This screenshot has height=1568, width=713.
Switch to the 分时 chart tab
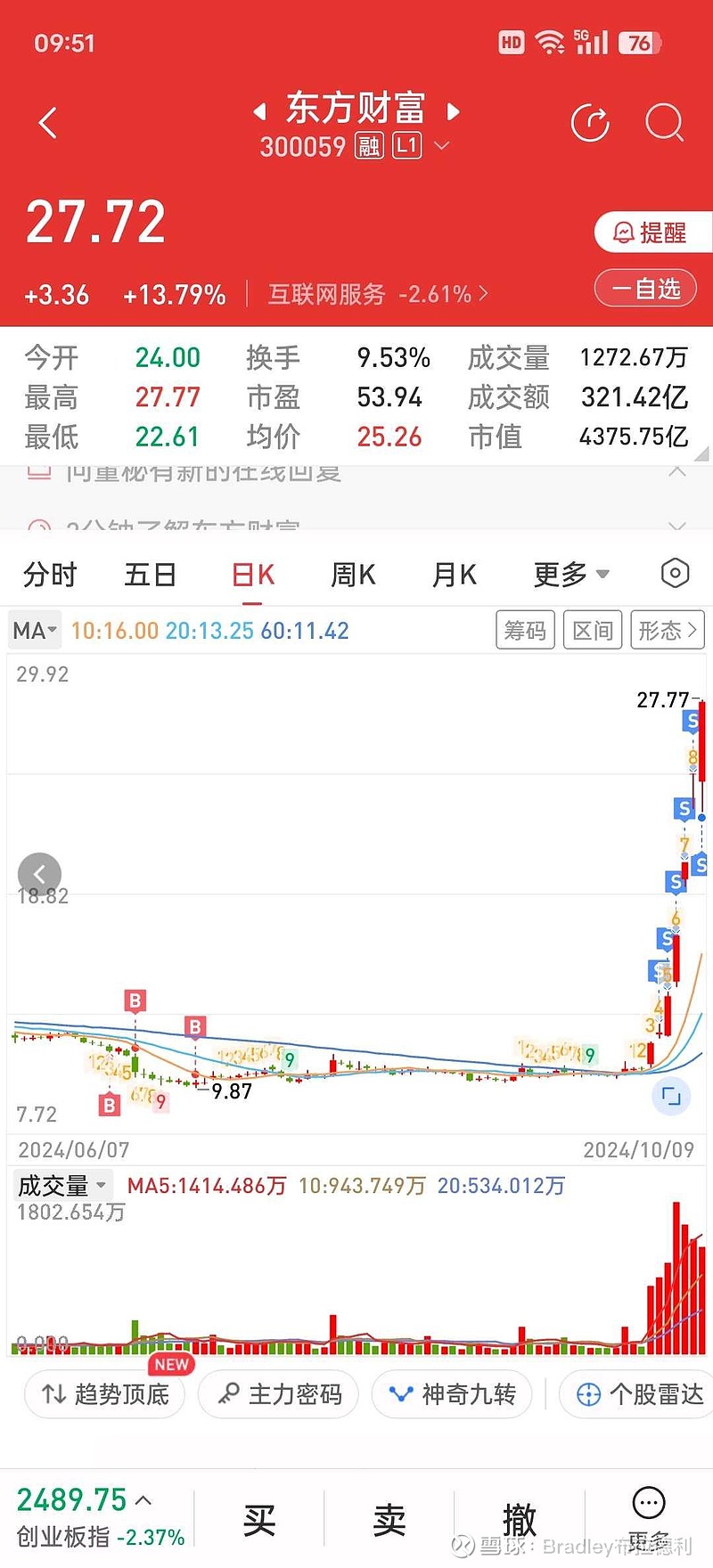click(50, 575)
